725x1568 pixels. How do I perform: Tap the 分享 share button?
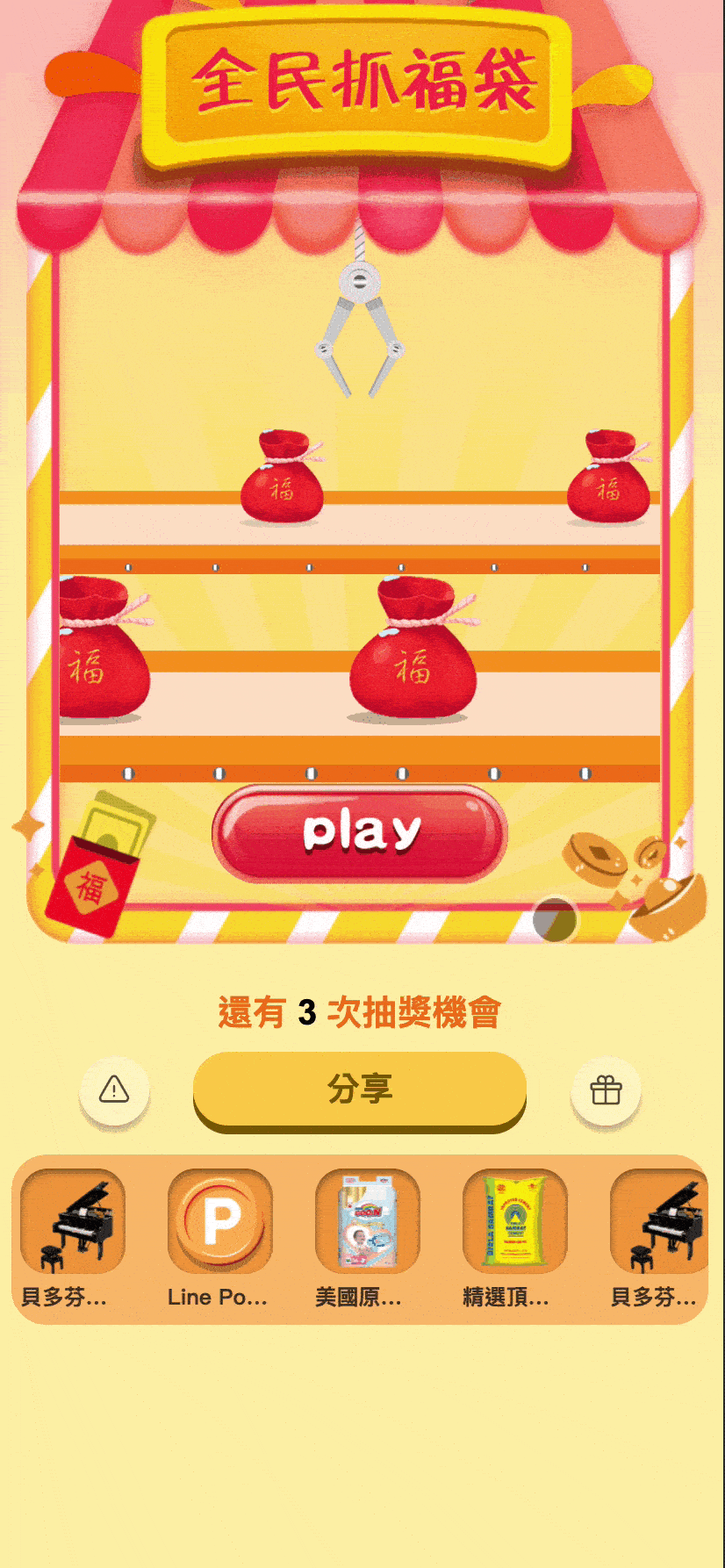coord(360,1089)
